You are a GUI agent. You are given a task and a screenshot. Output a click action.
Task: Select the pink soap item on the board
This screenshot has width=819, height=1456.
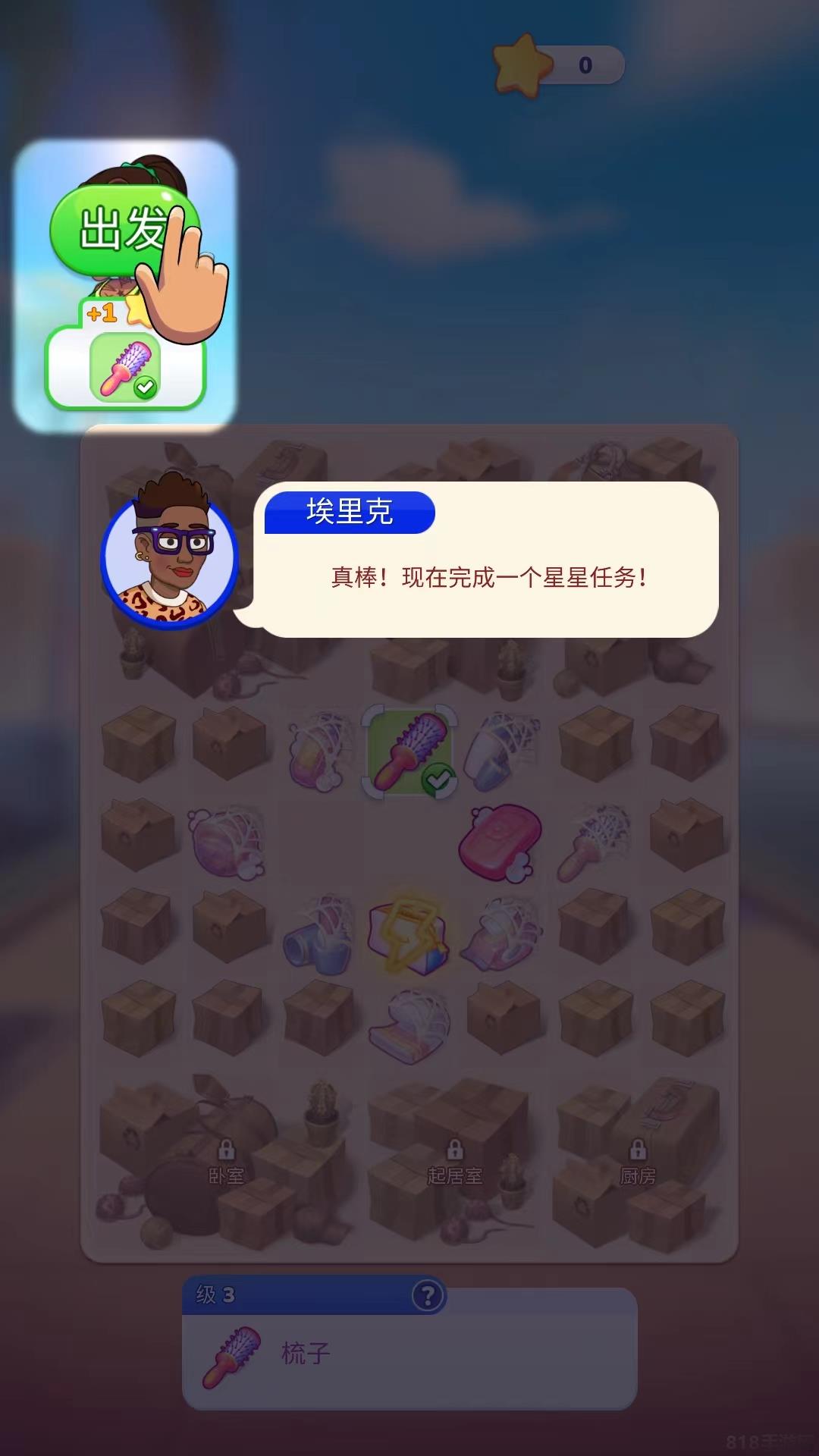pos(500,842)
